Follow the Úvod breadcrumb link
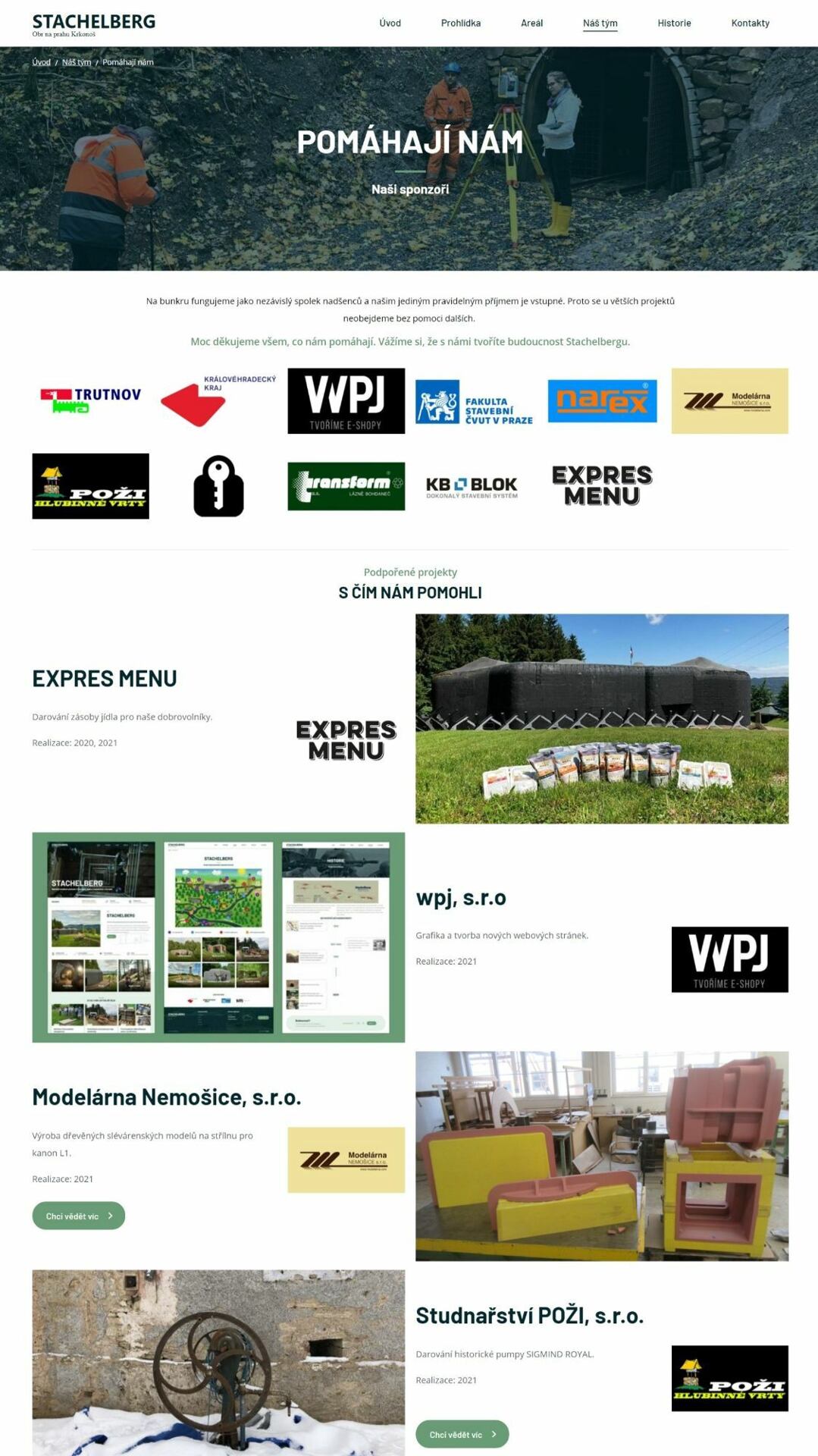 click(41, 62)
